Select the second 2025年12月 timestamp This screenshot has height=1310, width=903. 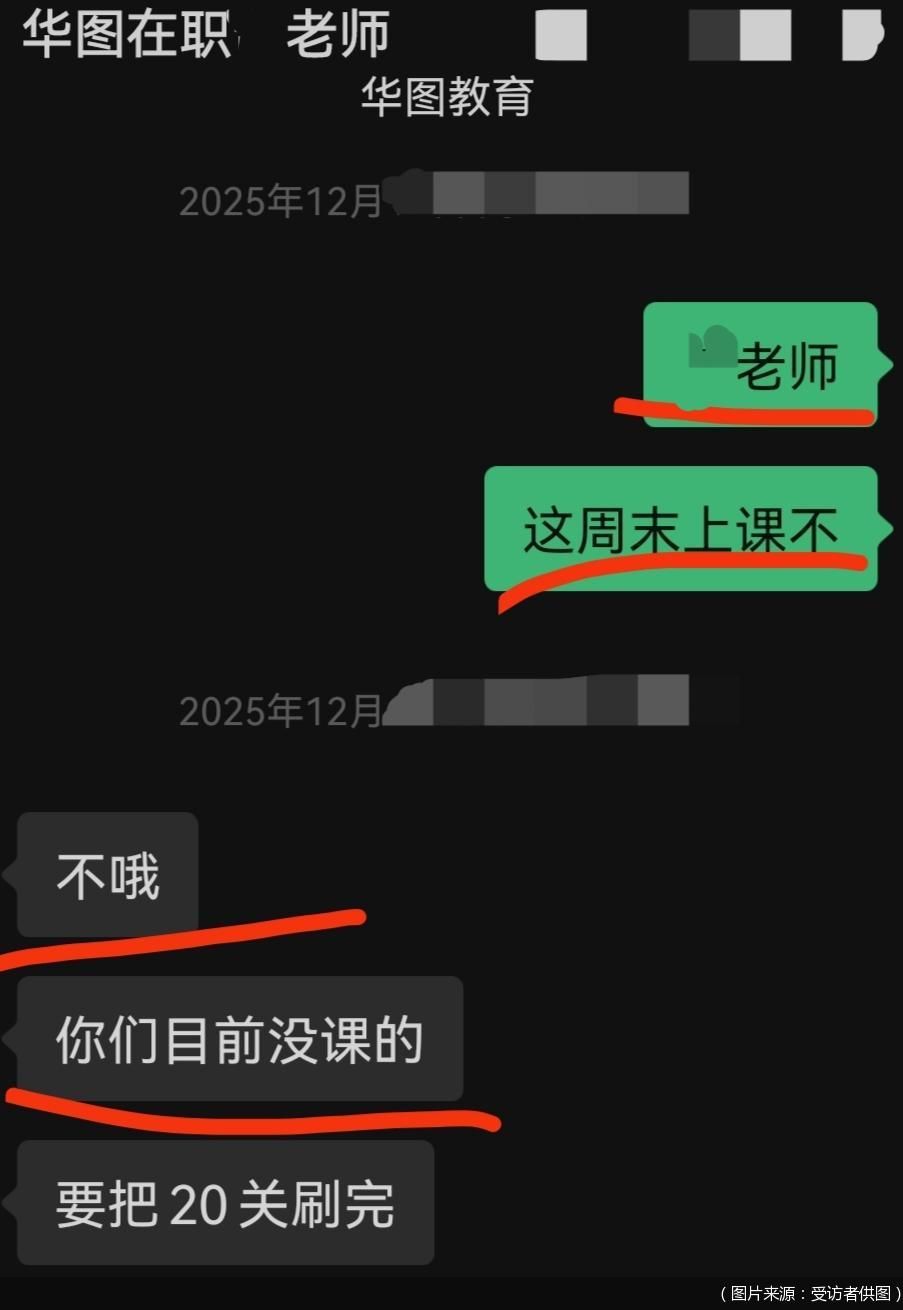pyautogui.click(x=280, y=712)
